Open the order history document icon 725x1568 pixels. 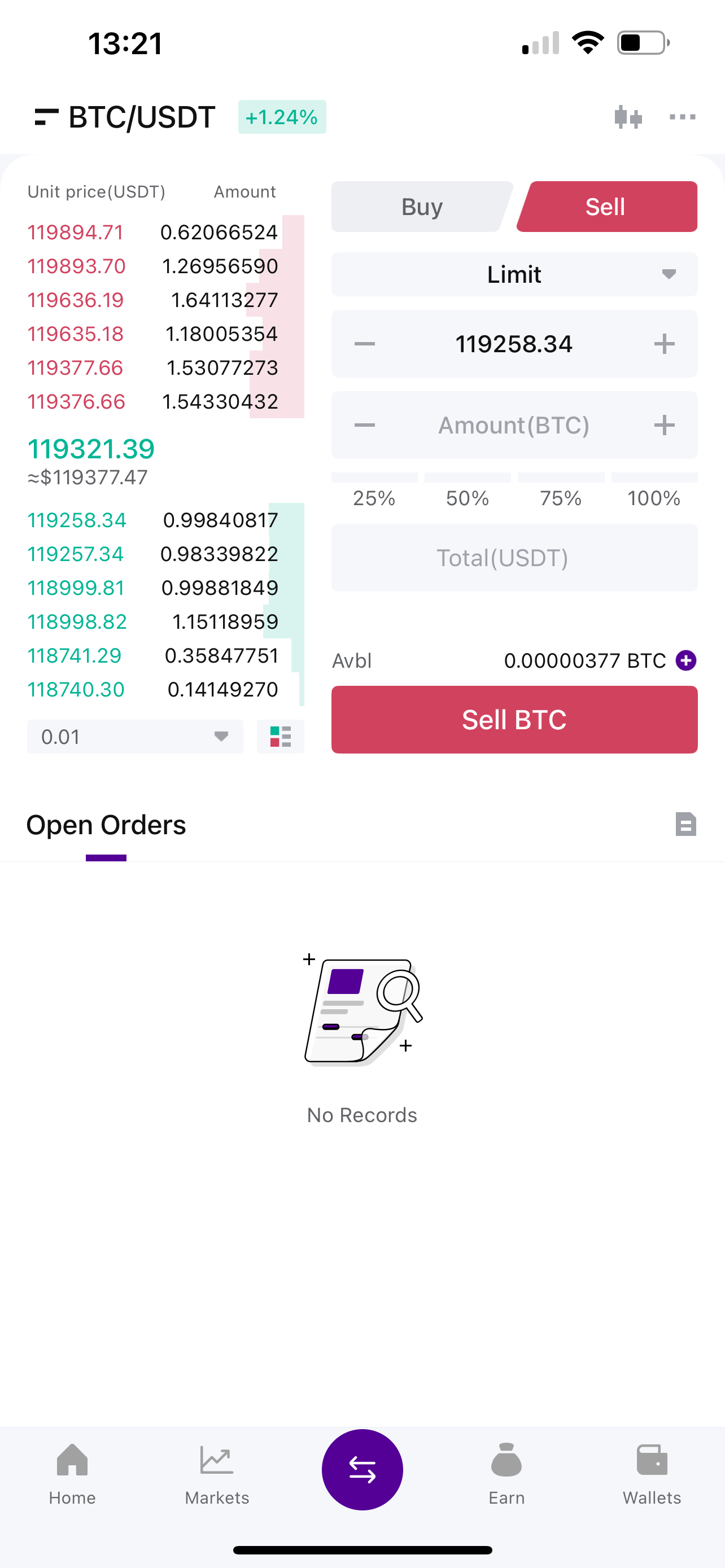tap(686, 825)
